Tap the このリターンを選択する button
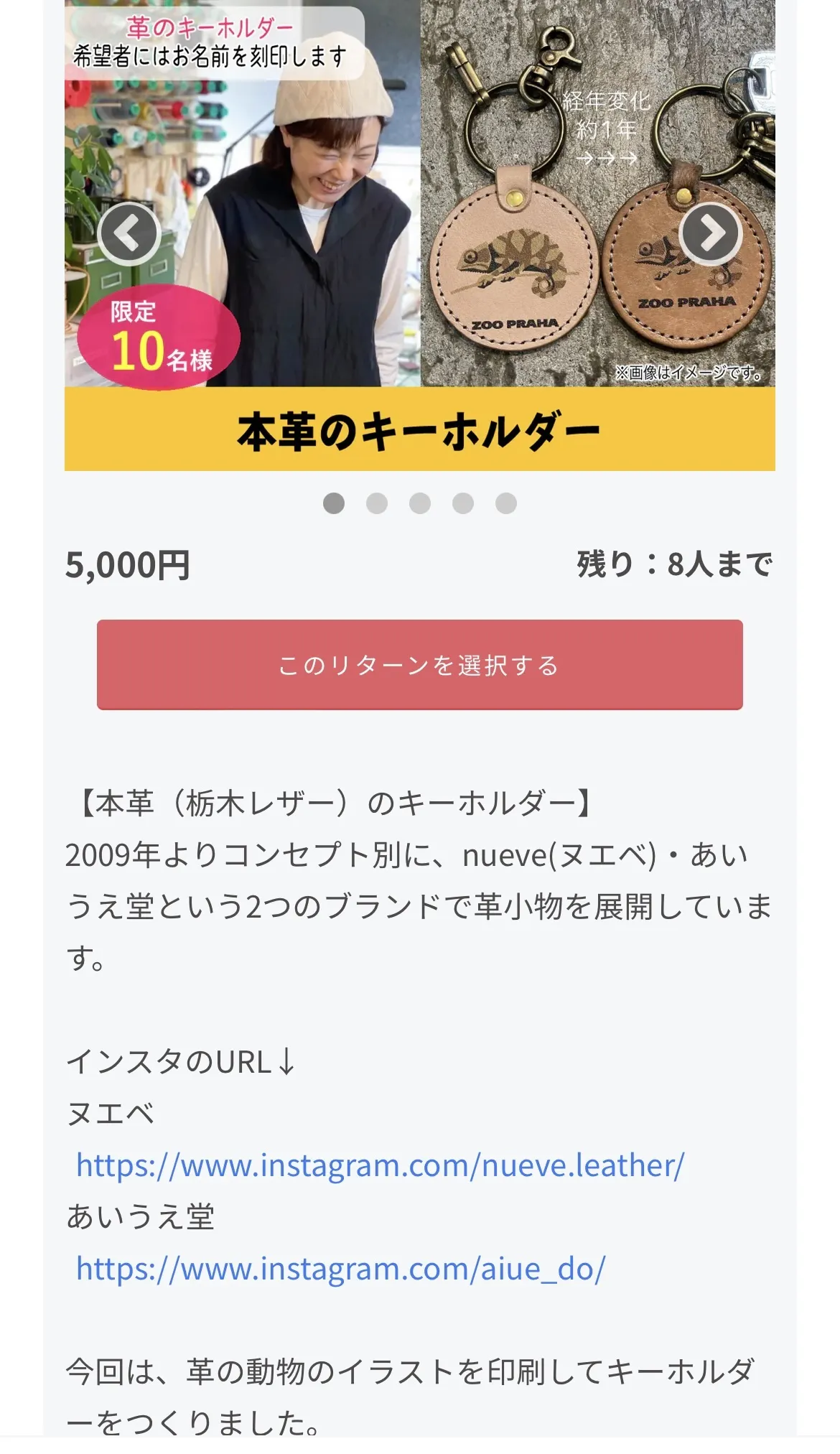Viewport: 840px width, 1454px height. click(x=419, y=665)
